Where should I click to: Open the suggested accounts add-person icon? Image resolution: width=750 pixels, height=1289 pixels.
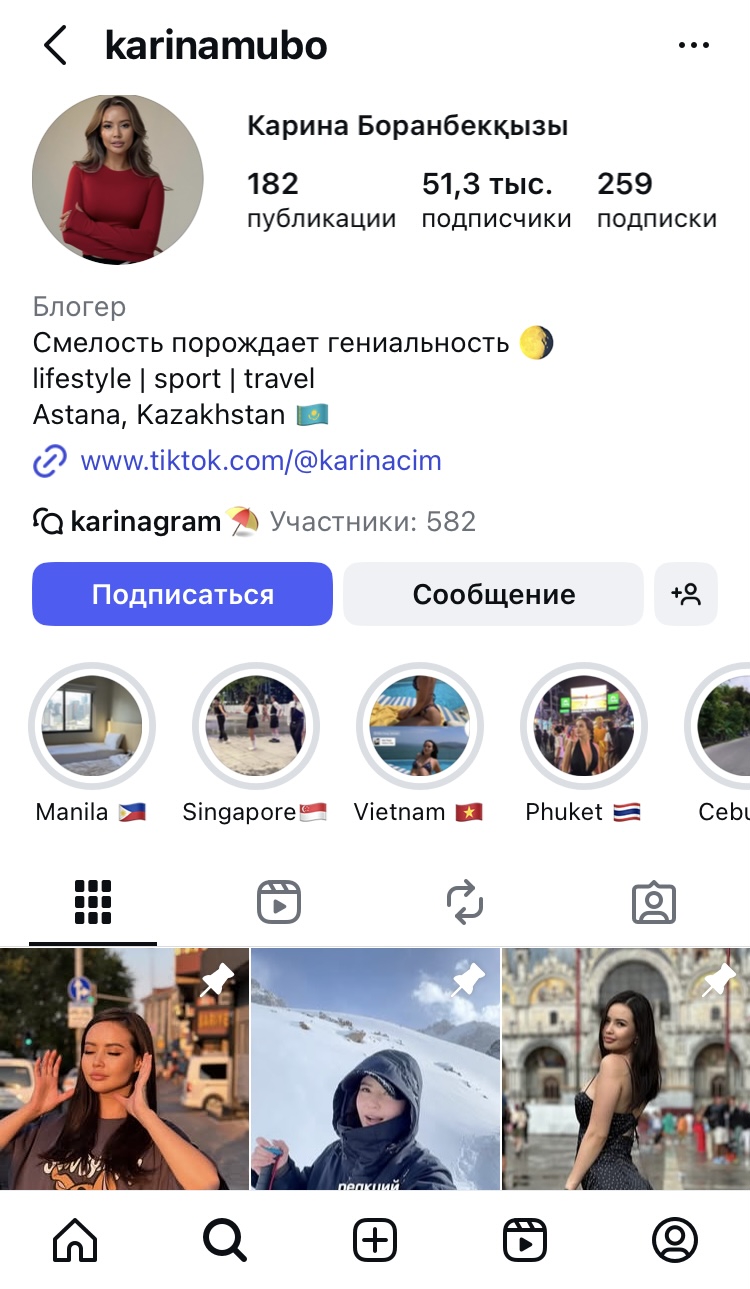point(686,594)
